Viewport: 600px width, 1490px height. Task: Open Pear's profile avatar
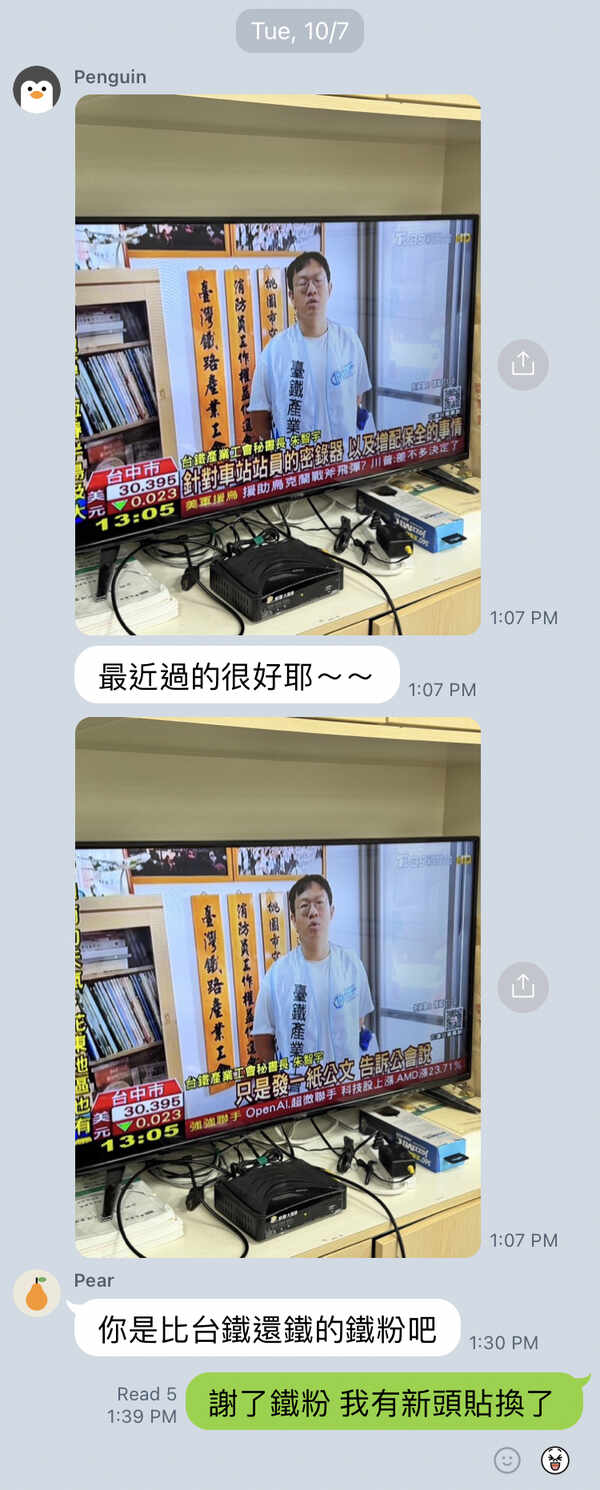tap(37, 1293)
